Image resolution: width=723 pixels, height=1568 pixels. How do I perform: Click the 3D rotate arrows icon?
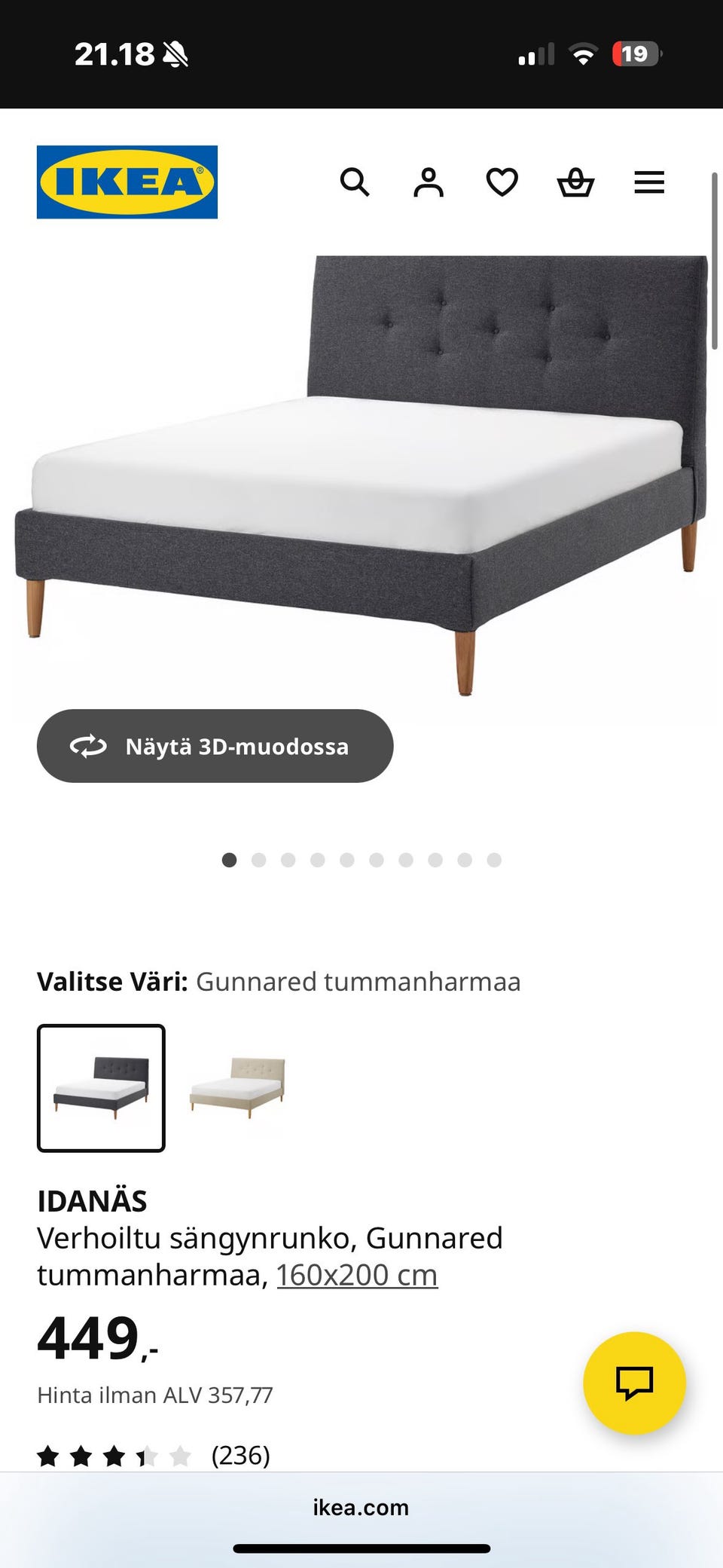[90, 747]
